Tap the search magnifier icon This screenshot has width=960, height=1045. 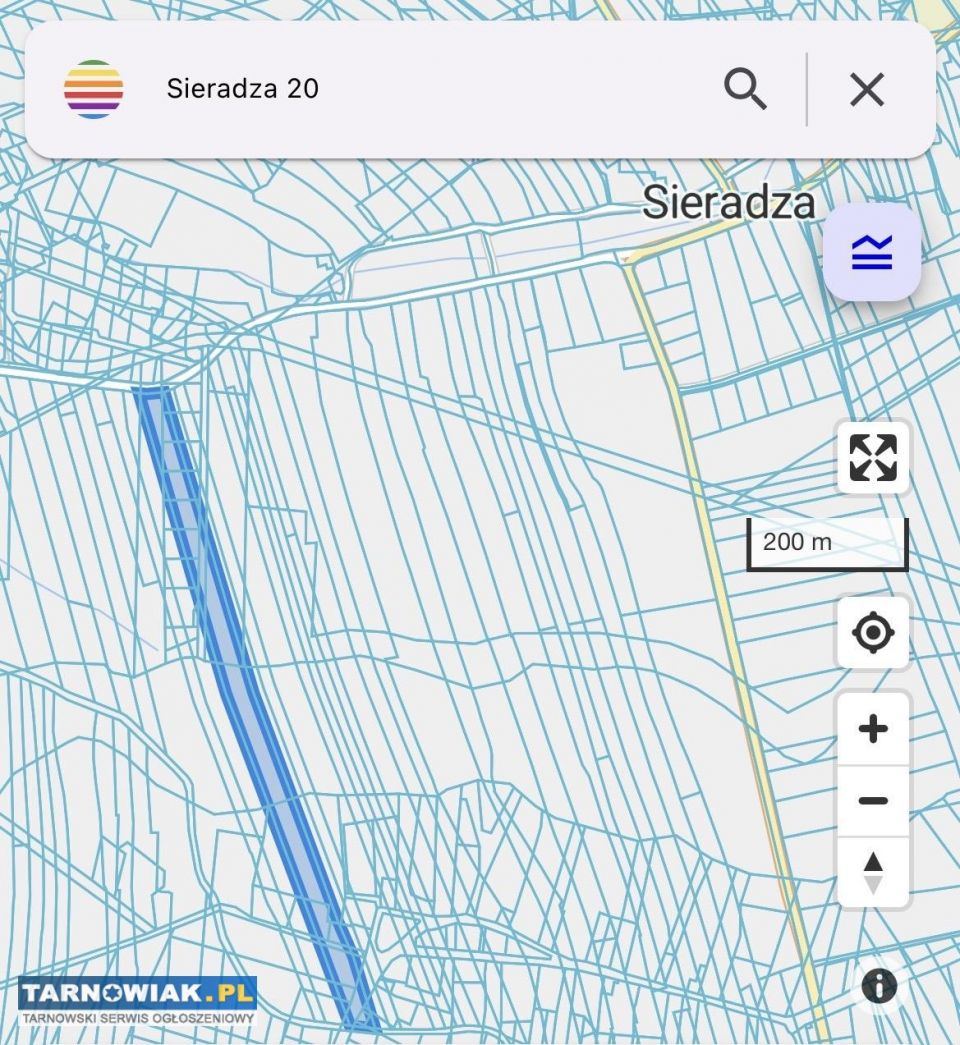[745, 89]
